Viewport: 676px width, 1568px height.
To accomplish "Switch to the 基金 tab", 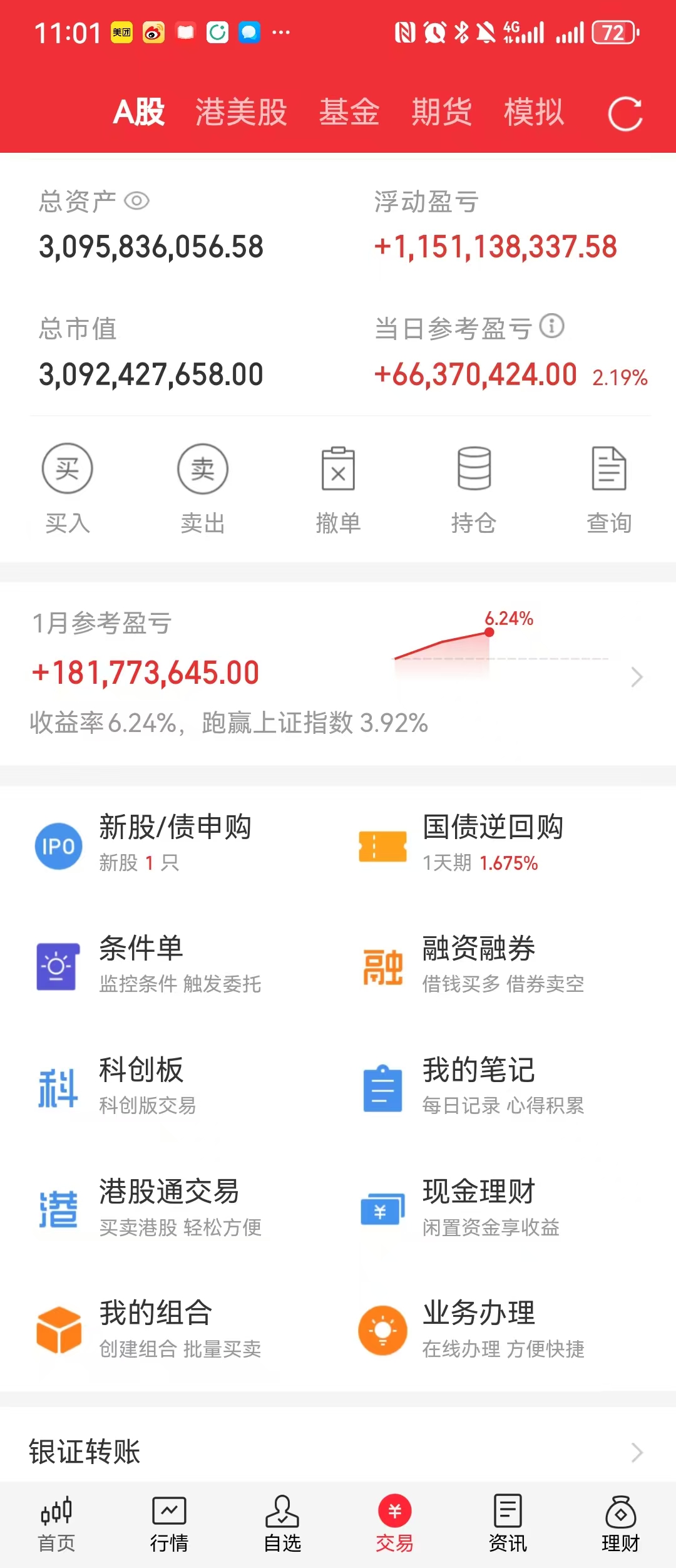I will (349, 113).
